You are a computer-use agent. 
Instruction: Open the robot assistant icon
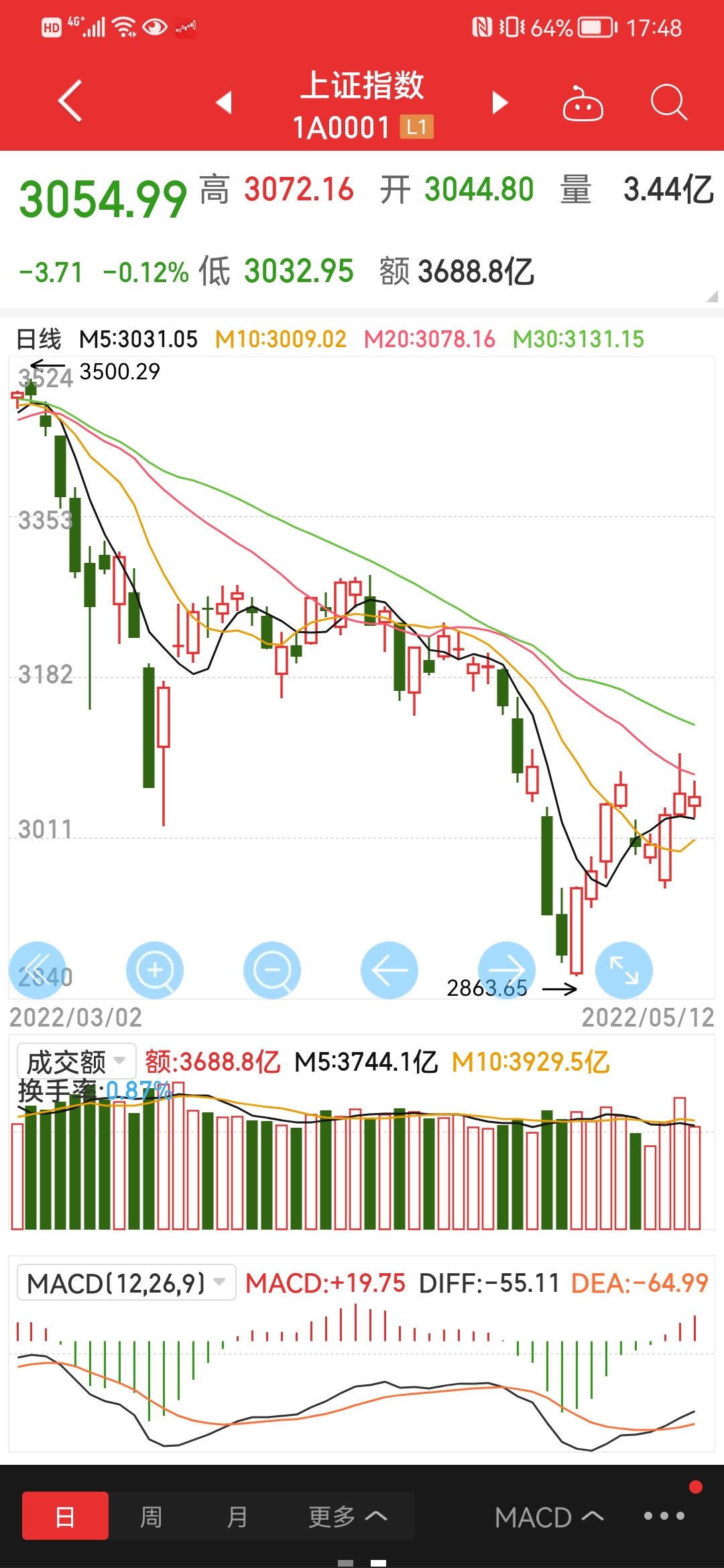point(583,103)
